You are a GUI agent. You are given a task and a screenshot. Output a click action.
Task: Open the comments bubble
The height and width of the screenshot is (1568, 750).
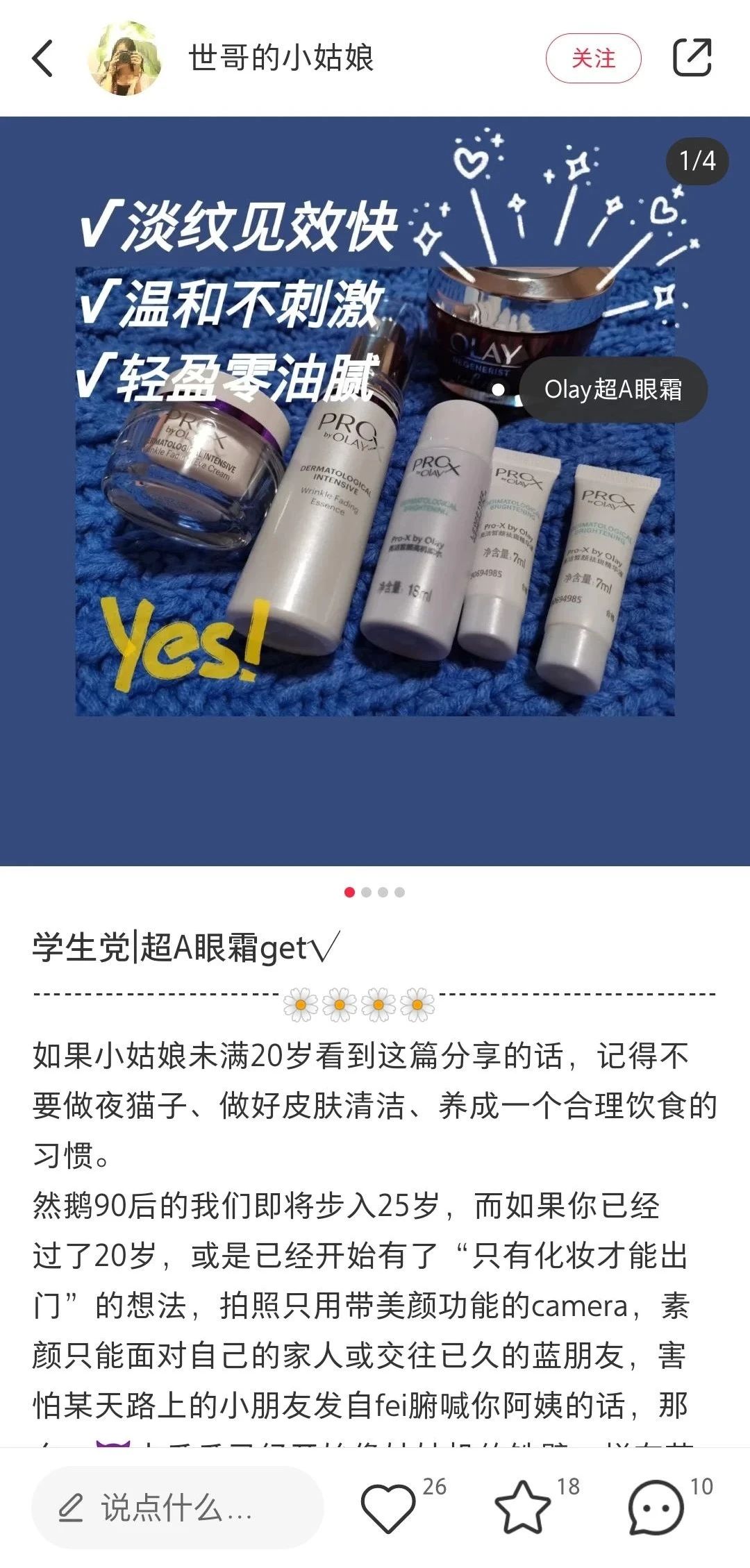(656, 1508)
